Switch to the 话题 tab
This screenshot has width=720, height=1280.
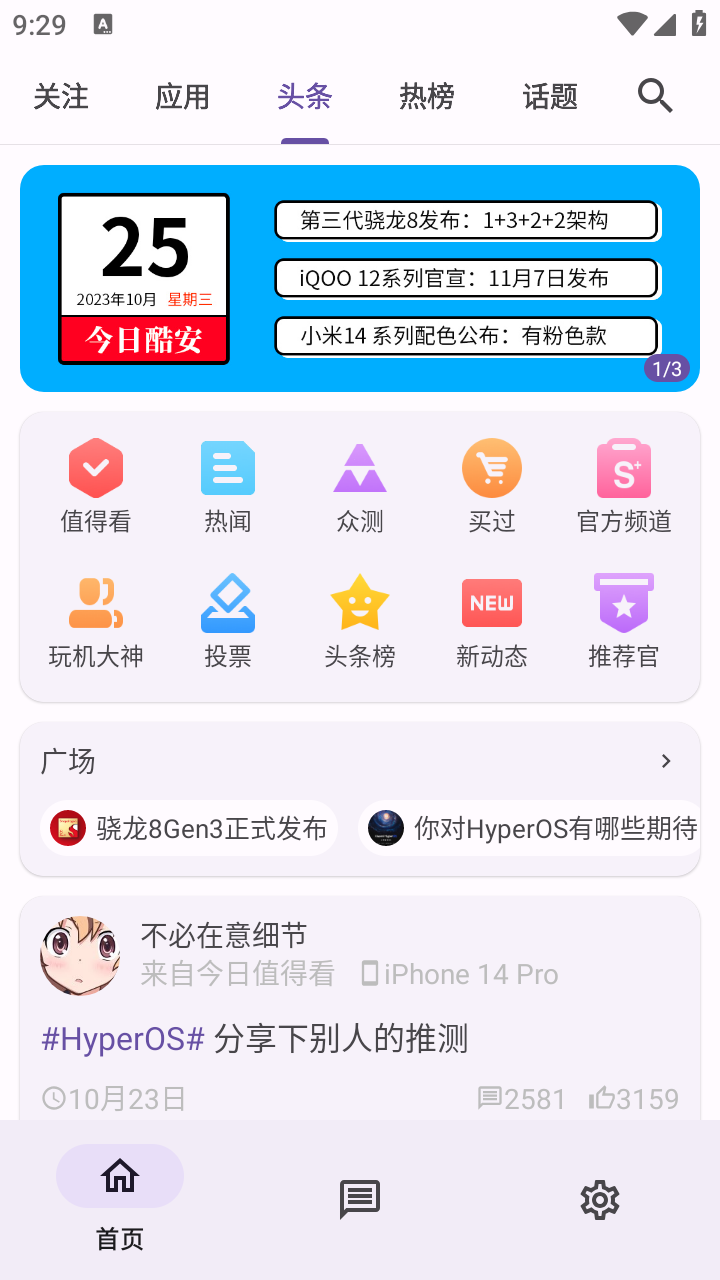coord(550,97)
